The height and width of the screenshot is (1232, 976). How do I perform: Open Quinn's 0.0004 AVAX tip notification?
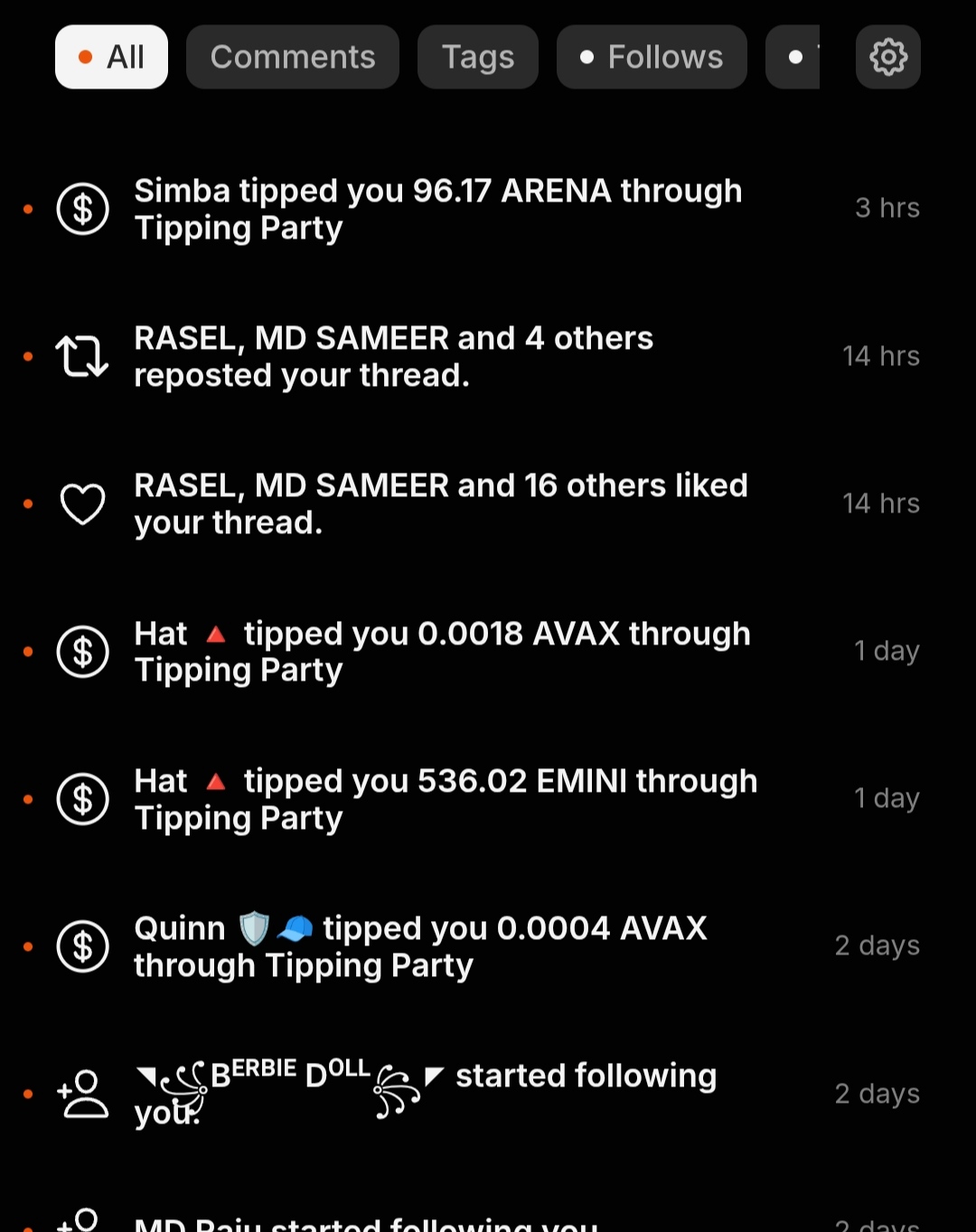tap(420, 946)
